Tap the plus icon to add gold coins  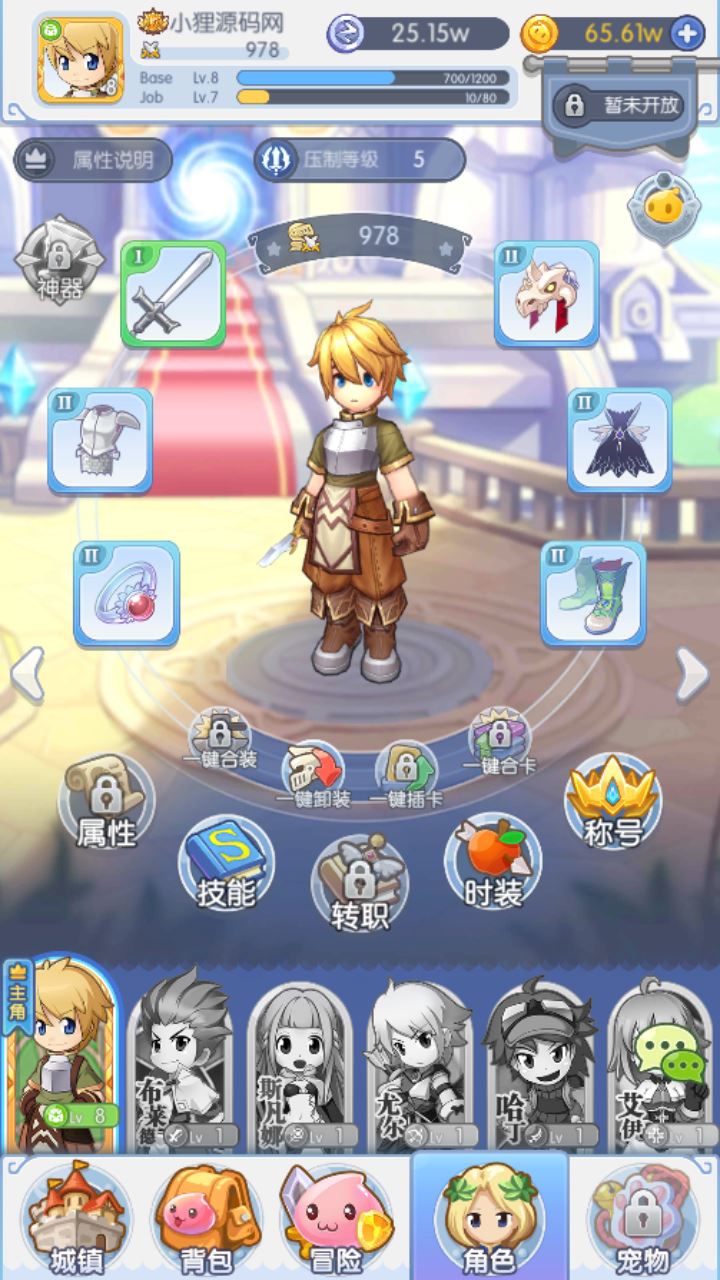coord(687,34)
